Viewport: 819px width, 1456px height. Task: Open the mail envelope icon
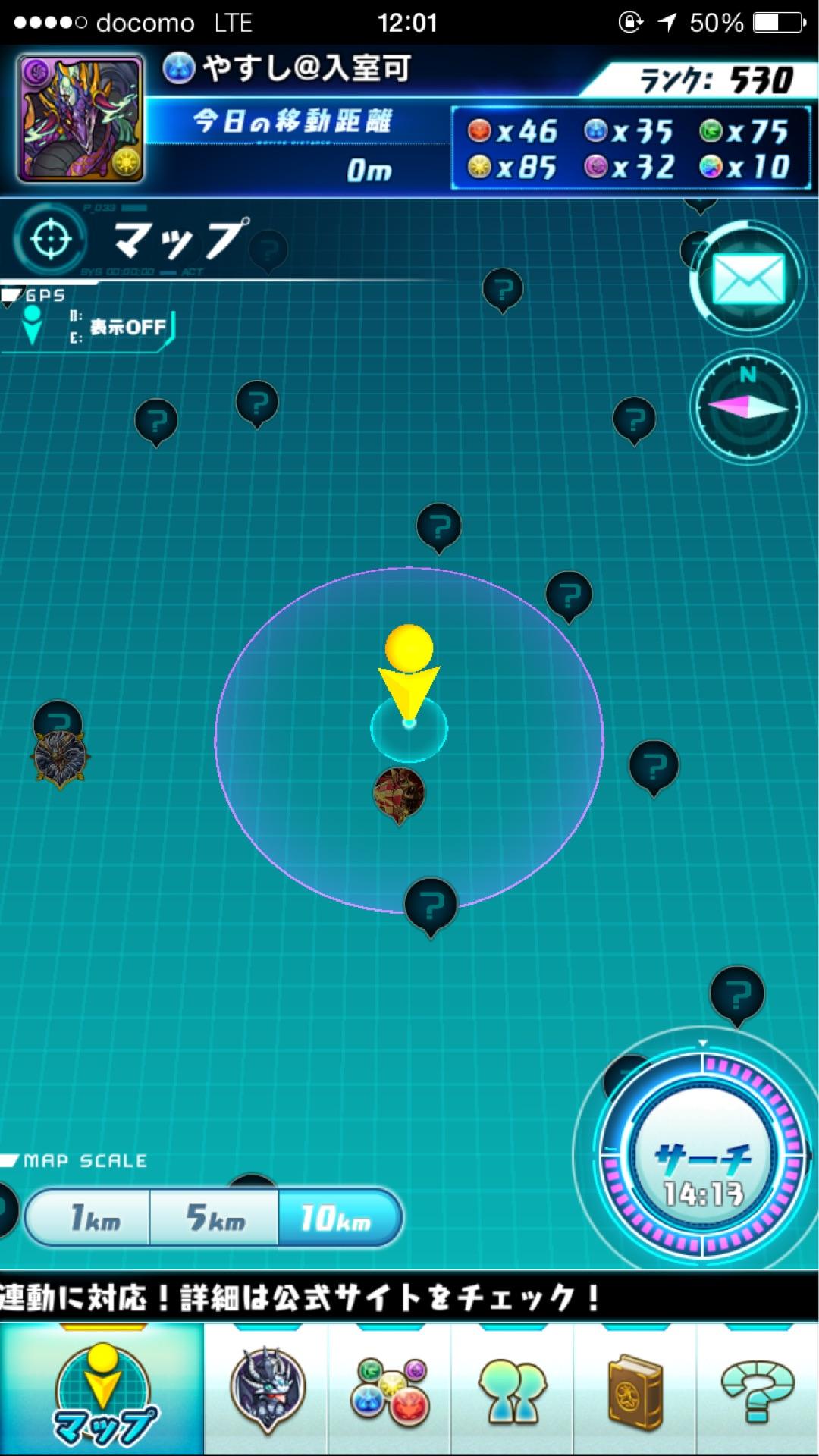(748, 279)
